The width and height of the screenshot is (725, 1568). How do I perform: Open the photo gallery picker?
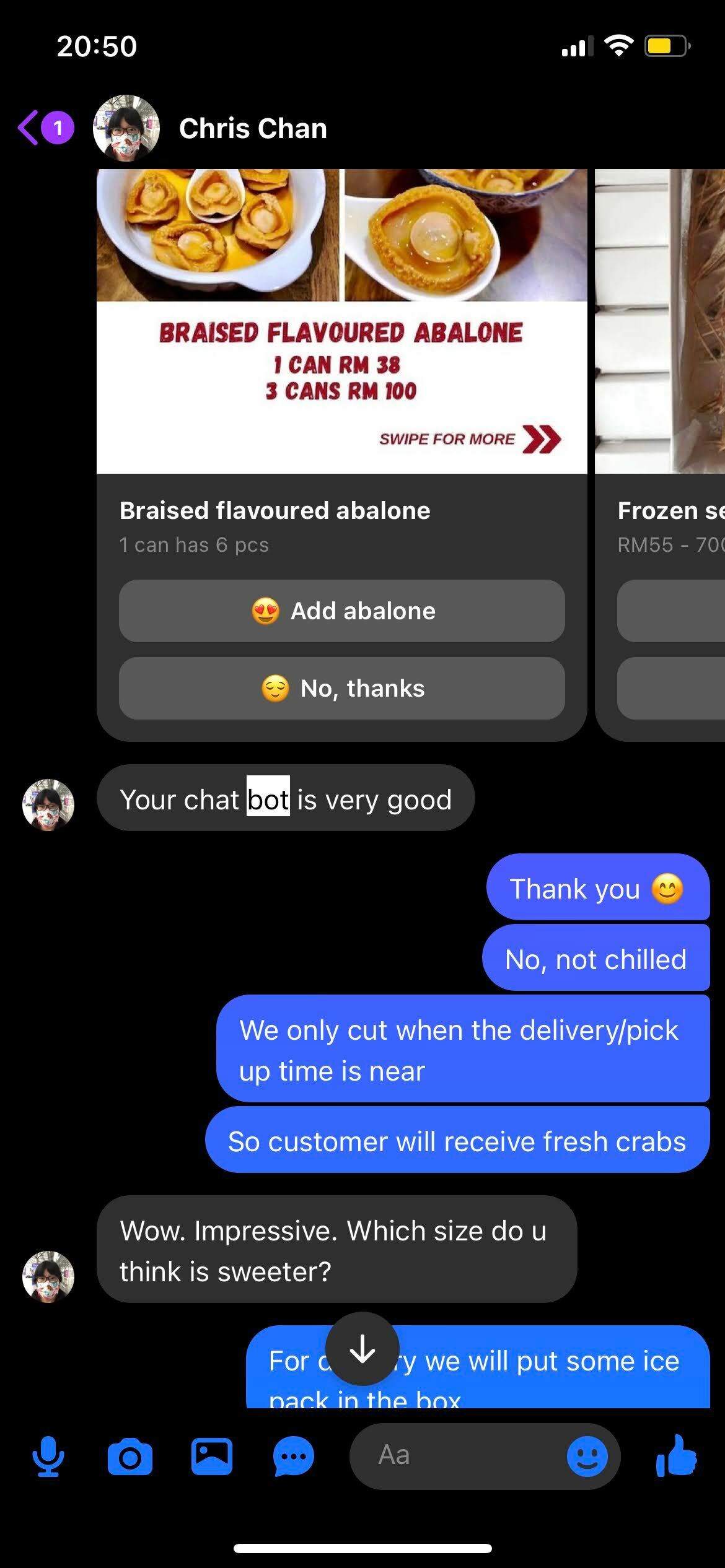[212, 1456]
